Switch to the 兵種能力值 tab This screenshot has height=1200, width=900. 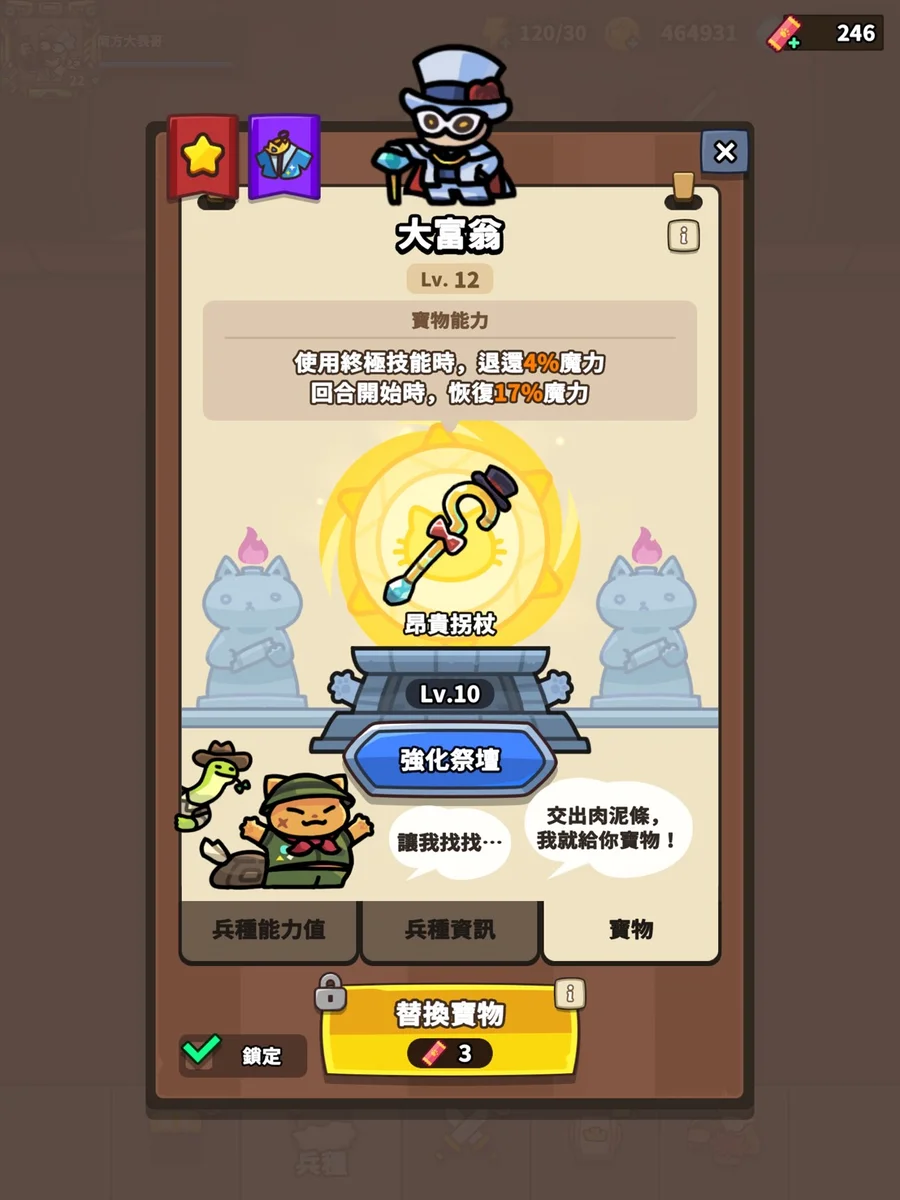269,930
